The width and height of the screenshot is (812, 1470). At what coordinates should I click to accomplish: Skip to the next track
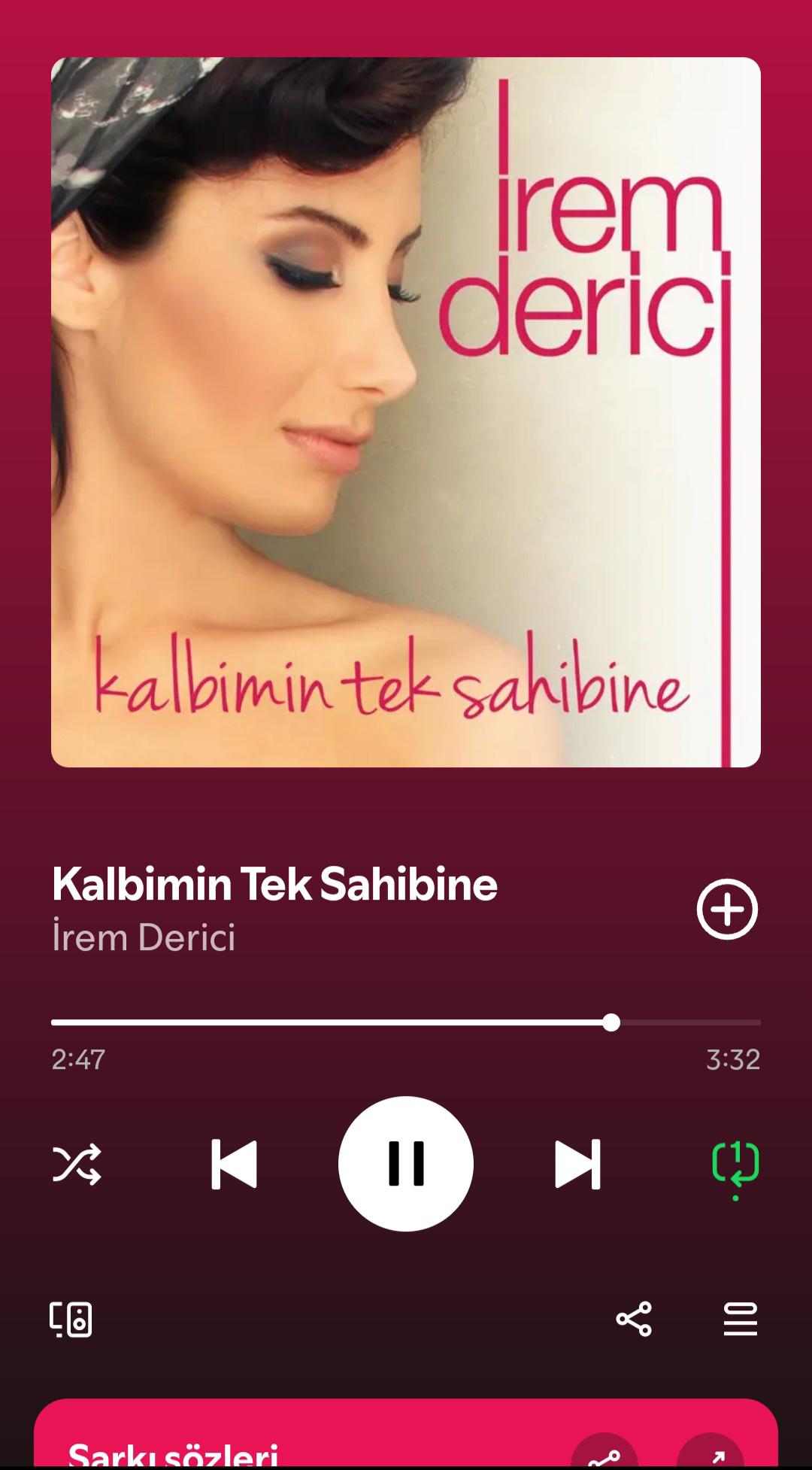pos(577,1164)
